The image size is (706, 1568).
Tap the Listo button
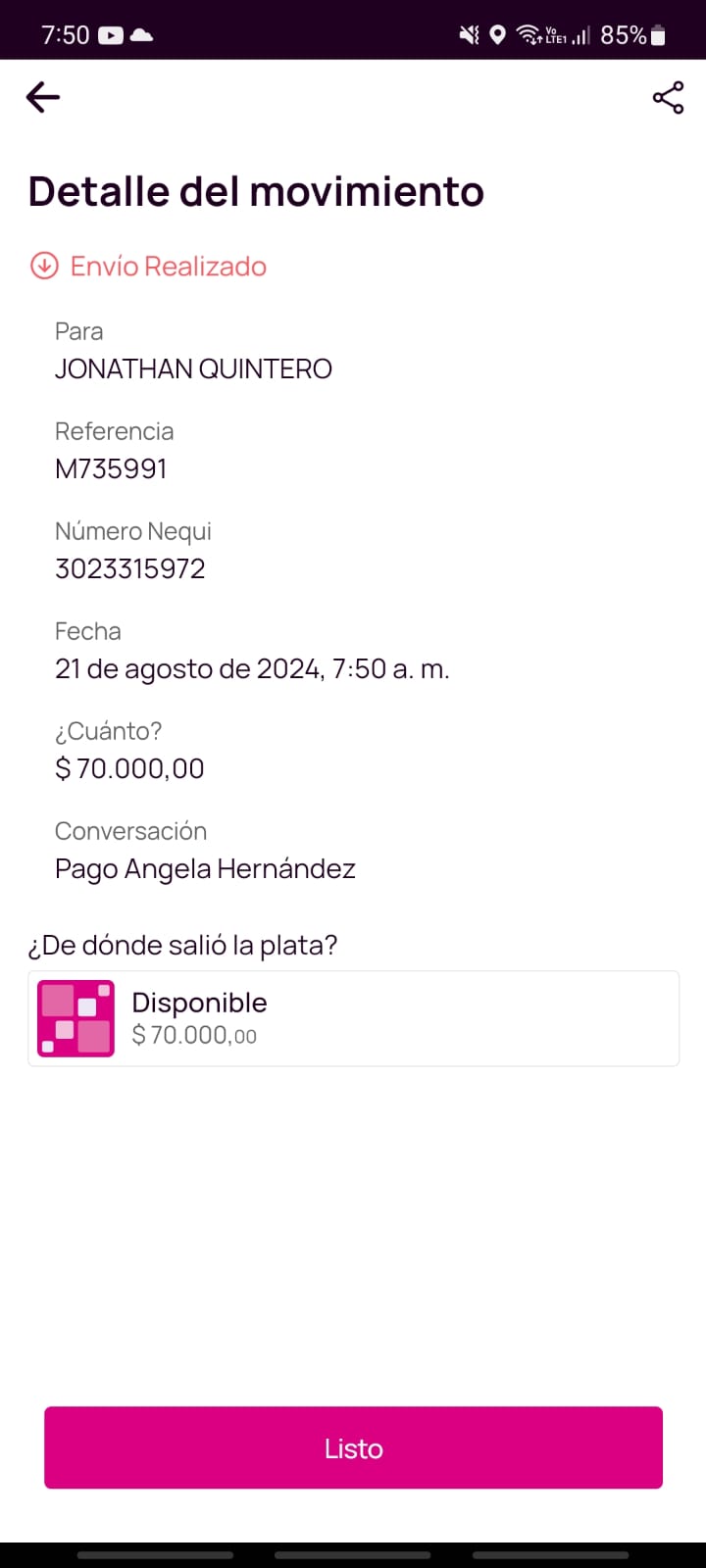click(x=353, y=1447)
